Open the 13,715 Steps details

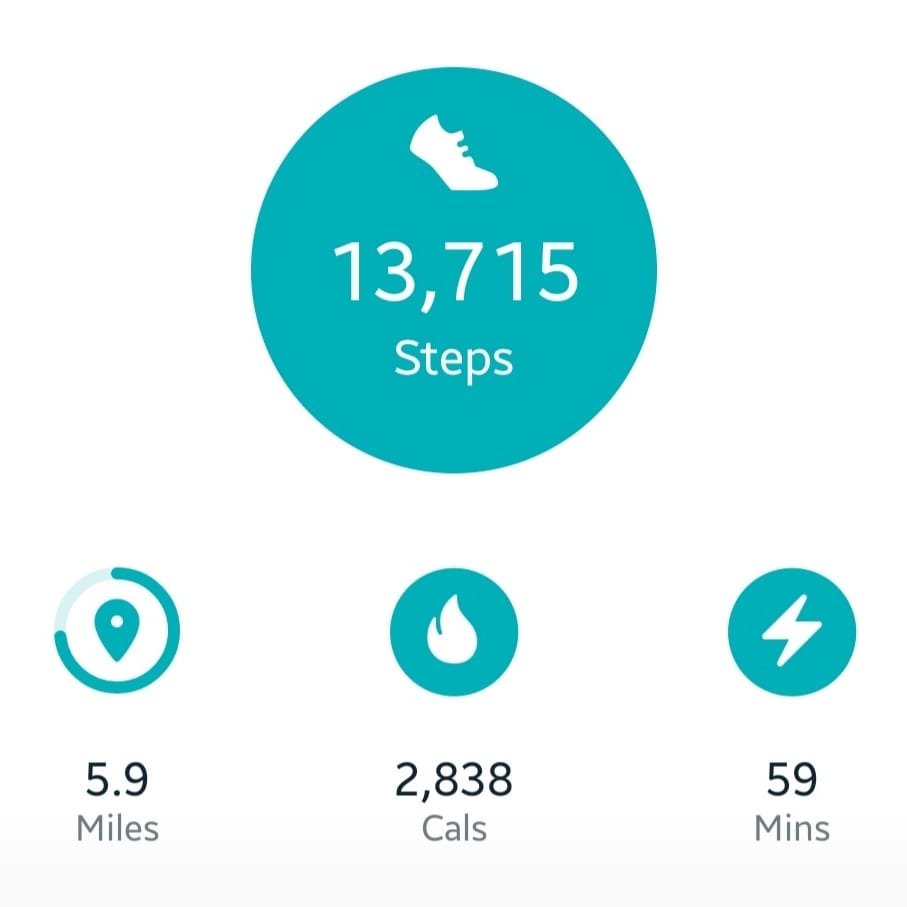coord(453,270)
